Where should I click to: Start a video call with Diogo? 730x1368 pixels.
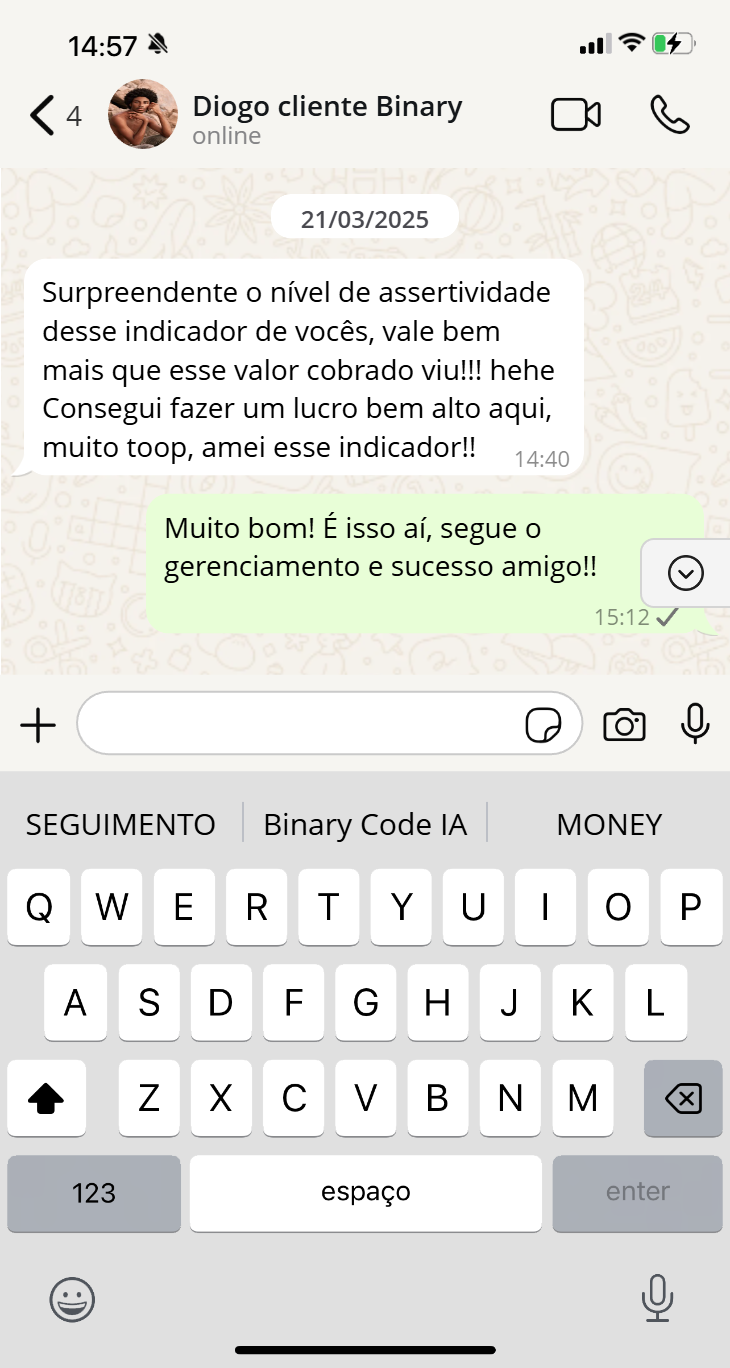(x=576, y=115)
